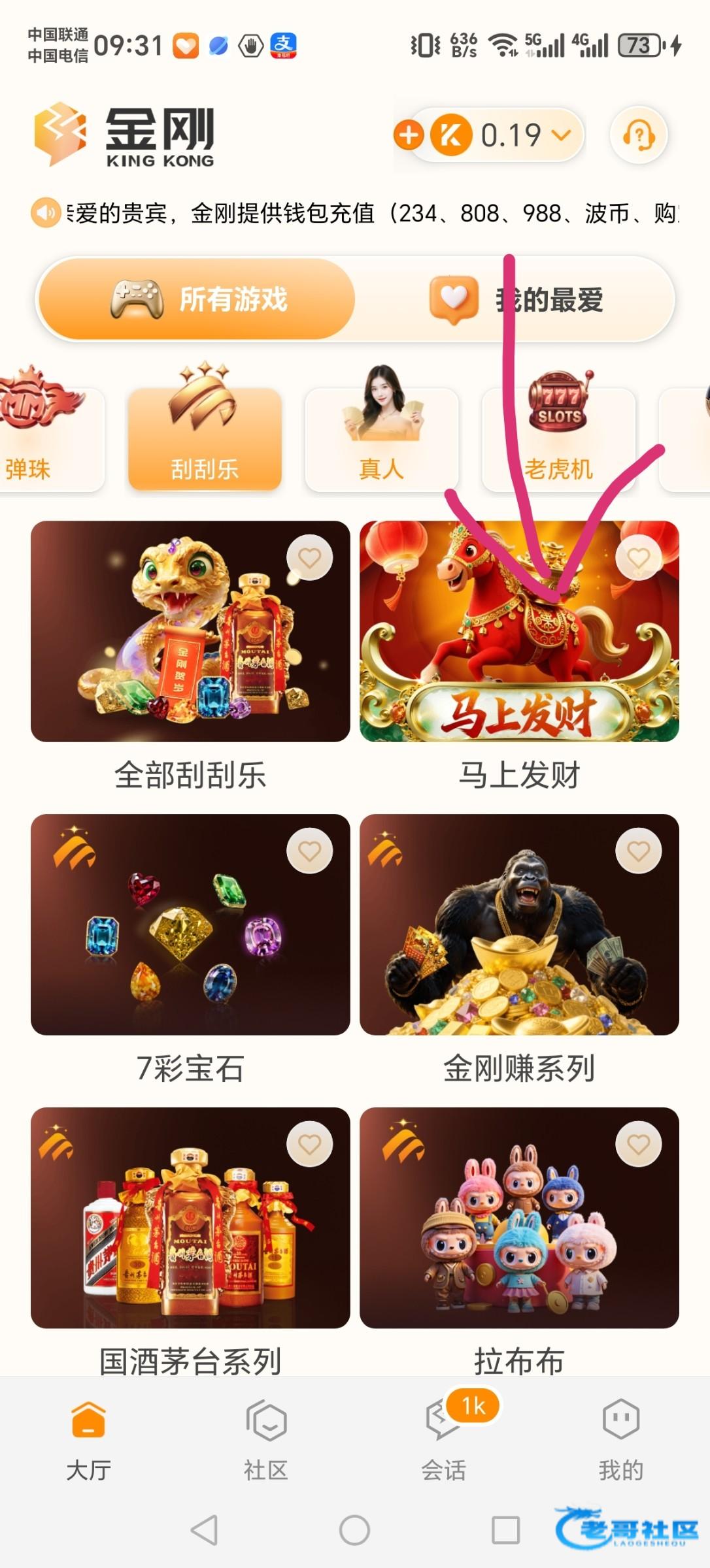Open the 马上发财 game card
This screenshot has height=1568, width=710.
(x=519, y=631)
